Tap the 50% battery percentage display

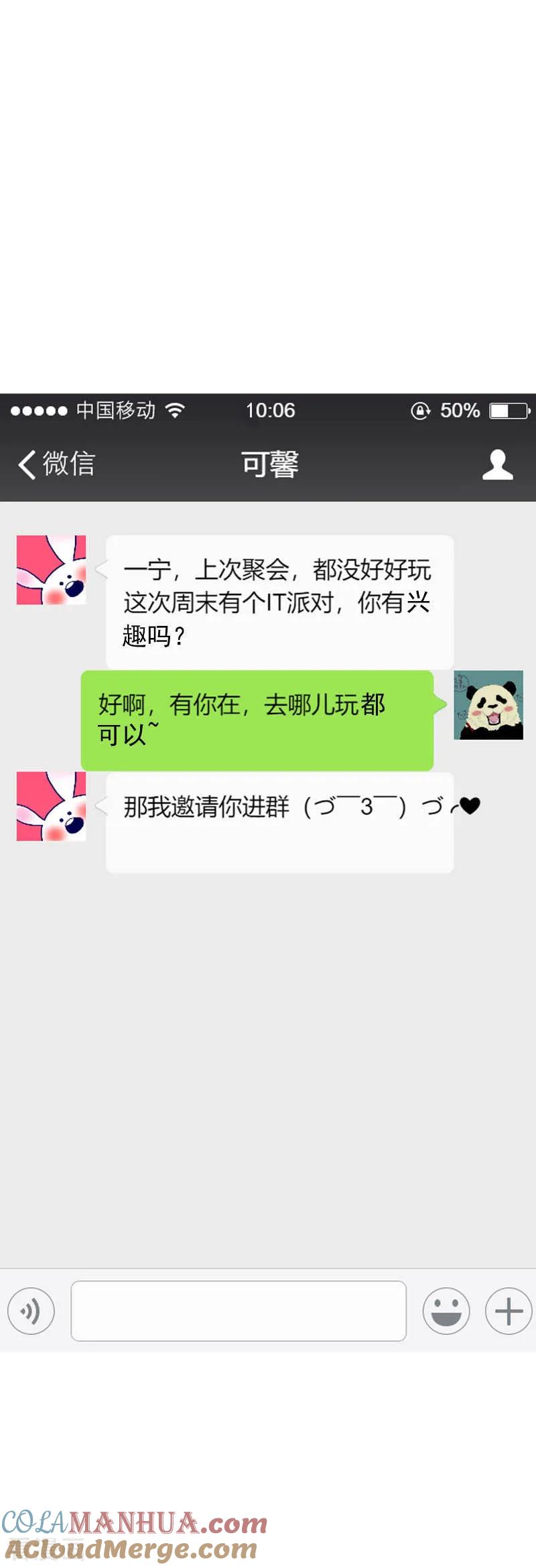(x=461, y=411)
